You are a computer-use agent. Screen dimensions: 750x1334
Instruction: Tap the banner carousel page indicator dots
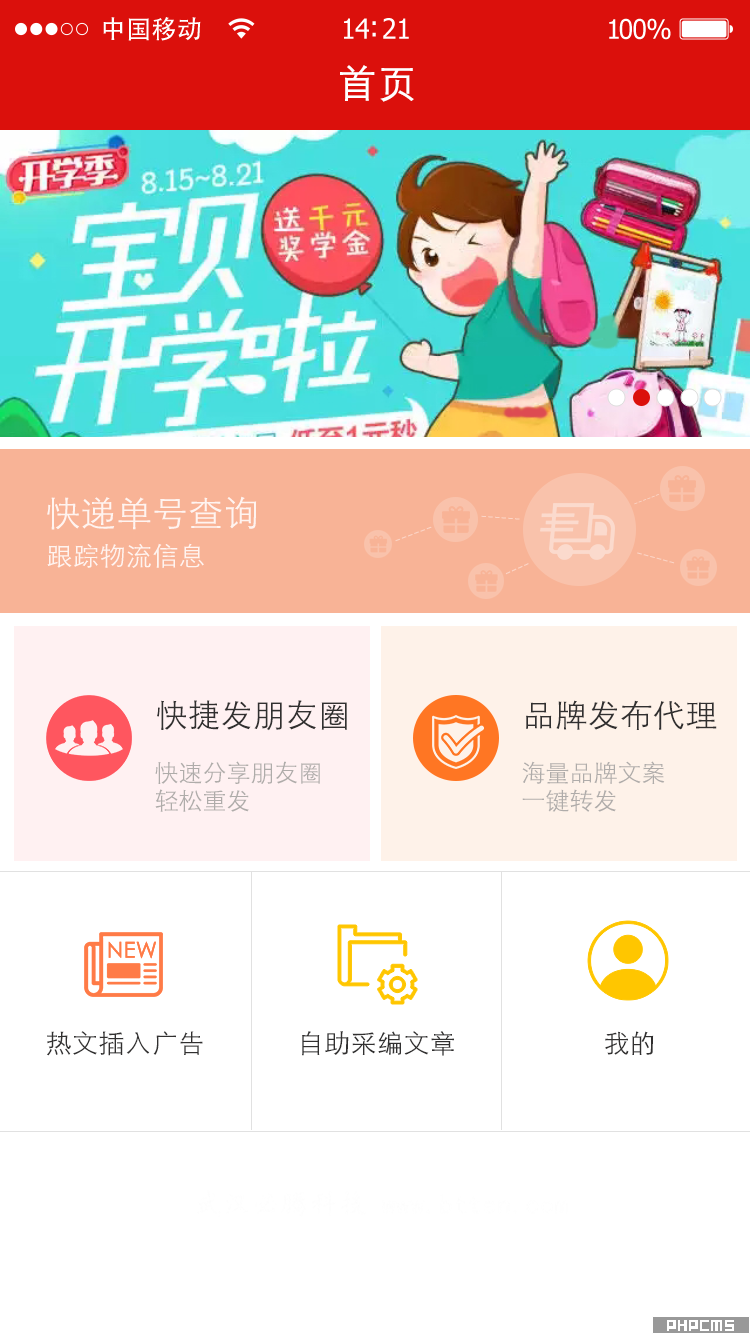coord(665,398)
